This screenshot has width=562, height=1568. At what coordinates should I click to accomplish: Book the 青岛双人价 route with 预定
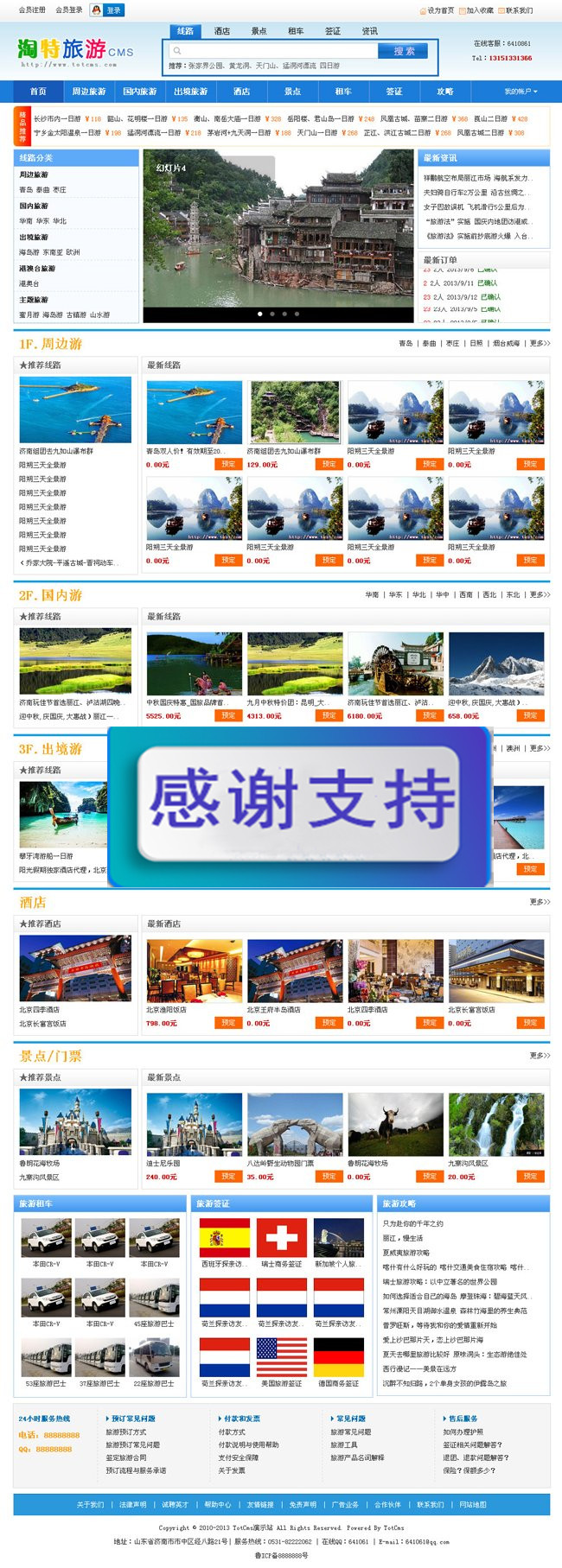click(228, 464)
